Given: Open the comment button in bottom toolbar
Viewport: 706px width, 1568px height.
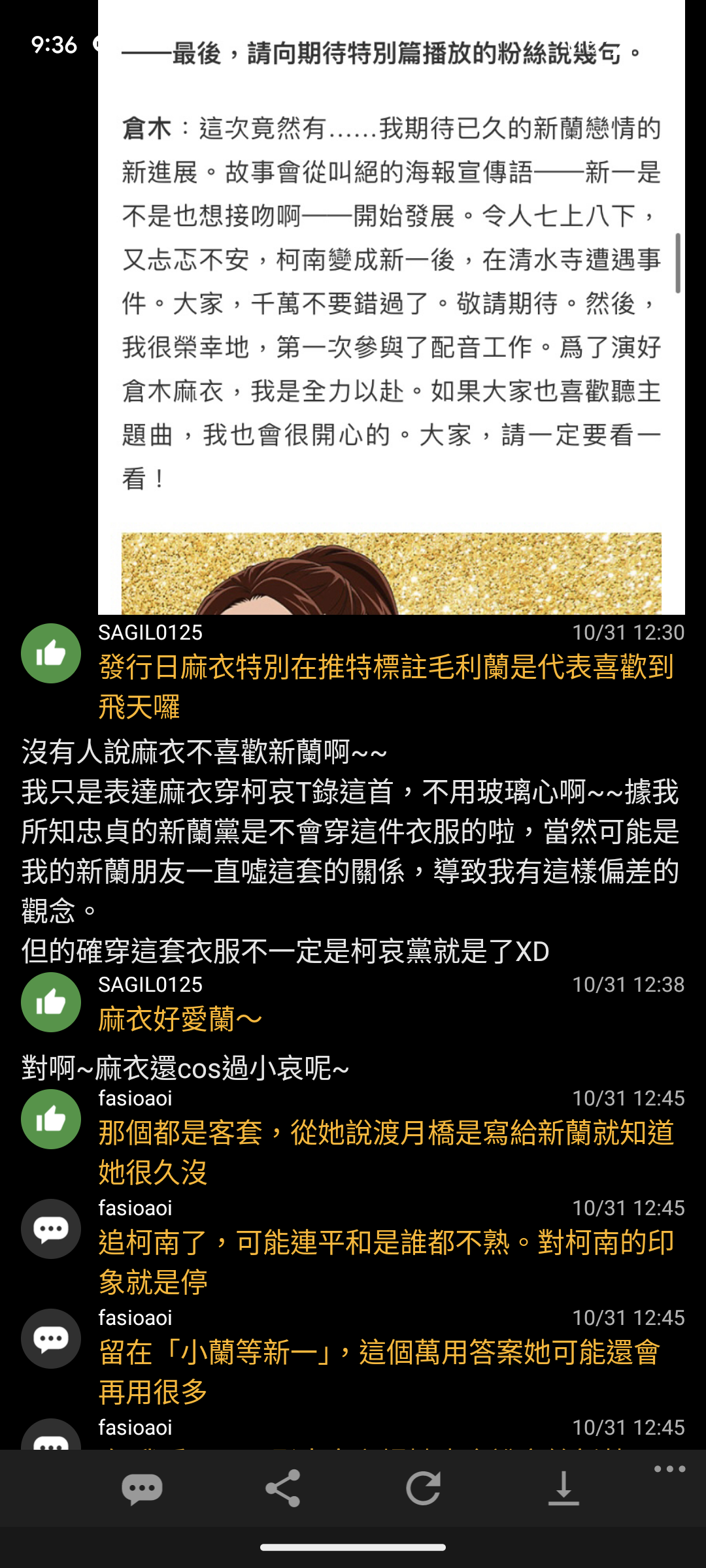Looking at the screenshot, I should 142,1489.
